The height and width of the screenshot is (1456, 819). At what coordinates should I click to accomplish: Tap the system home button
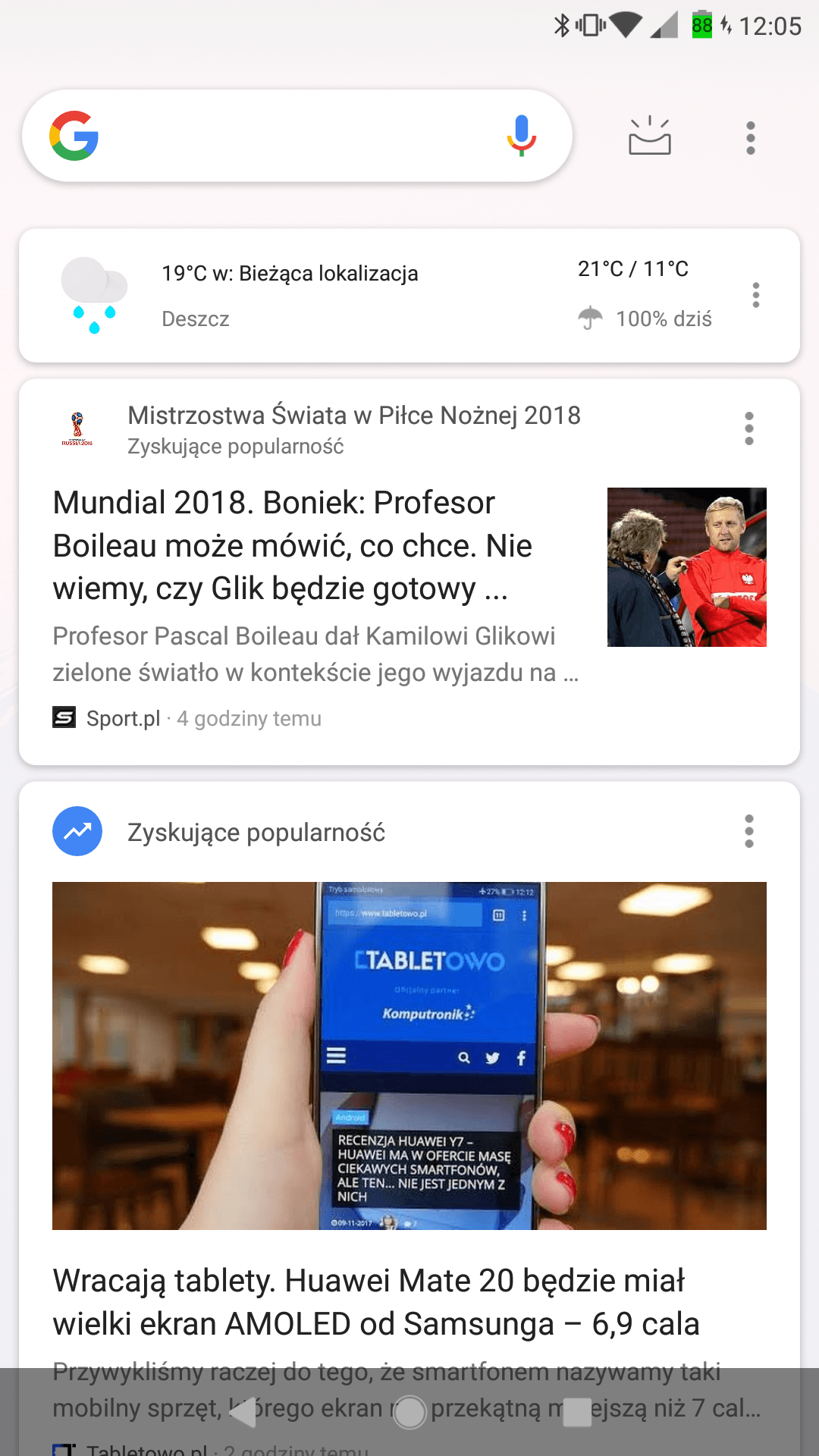(409, 1412)
